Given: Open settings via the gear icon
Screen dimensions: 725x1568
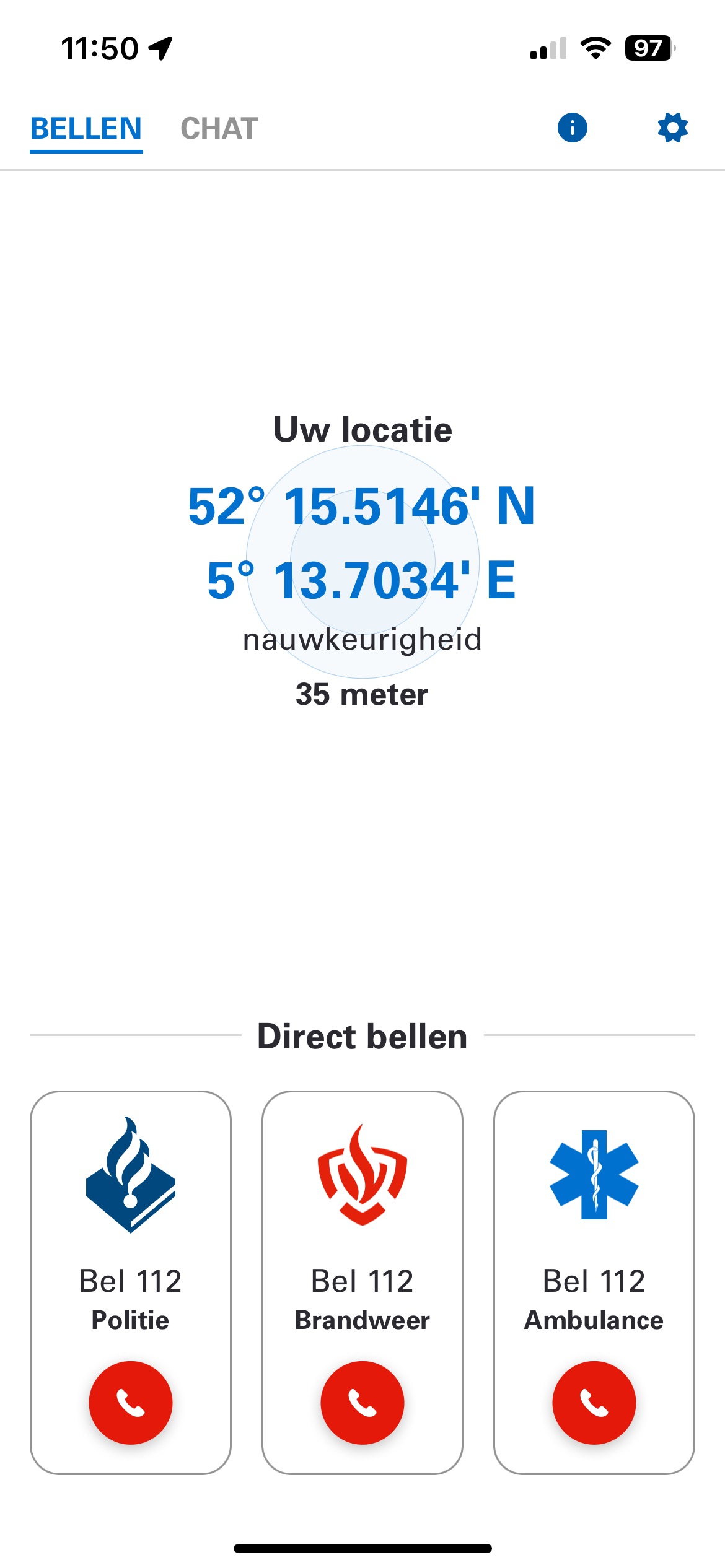Looking at the screenshot, I should 672,128.
